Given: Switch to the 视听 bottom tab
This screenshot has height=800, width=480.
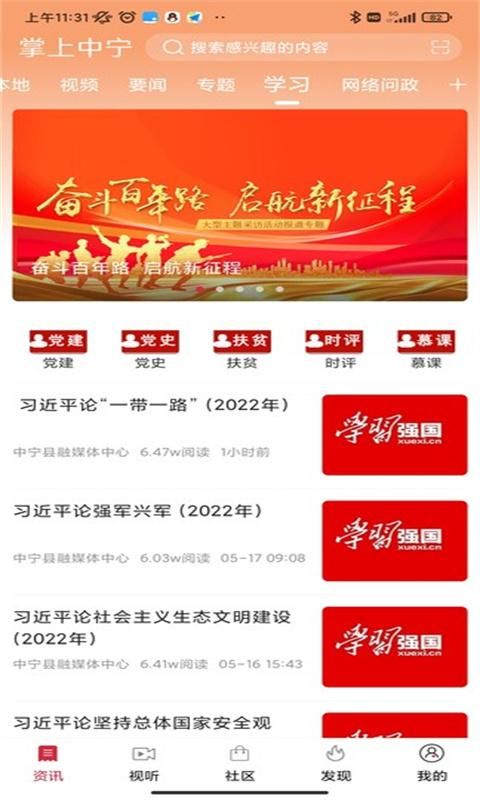Looking at the screenshot, I should coord(144,763).
